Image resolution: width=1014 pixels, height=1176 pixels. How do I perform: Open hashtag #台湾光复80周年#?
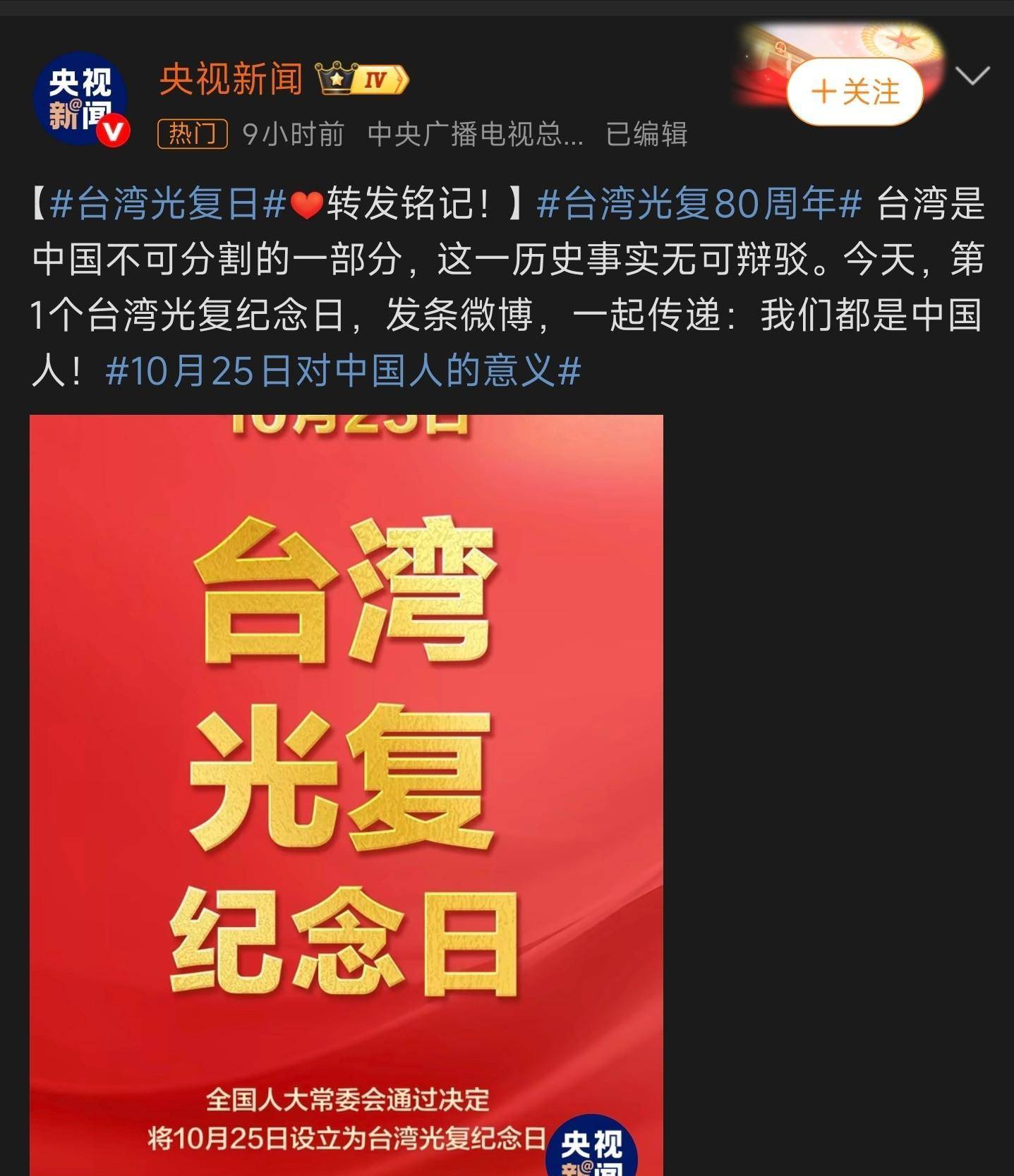[x=699, y=204]
